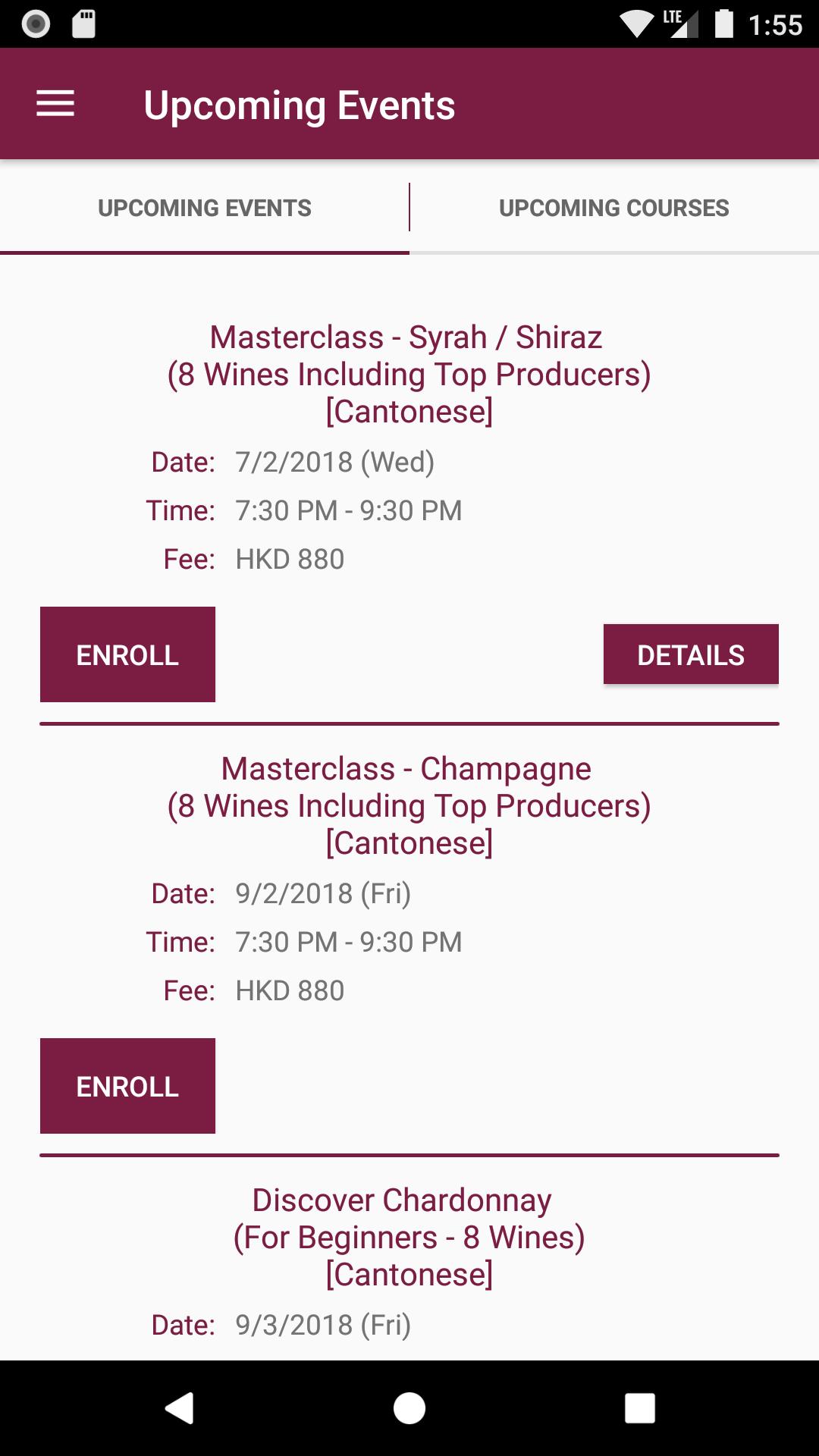
Task: Open the Masterclass - Syrah / Shiraz title
Action: pos(409,374)
